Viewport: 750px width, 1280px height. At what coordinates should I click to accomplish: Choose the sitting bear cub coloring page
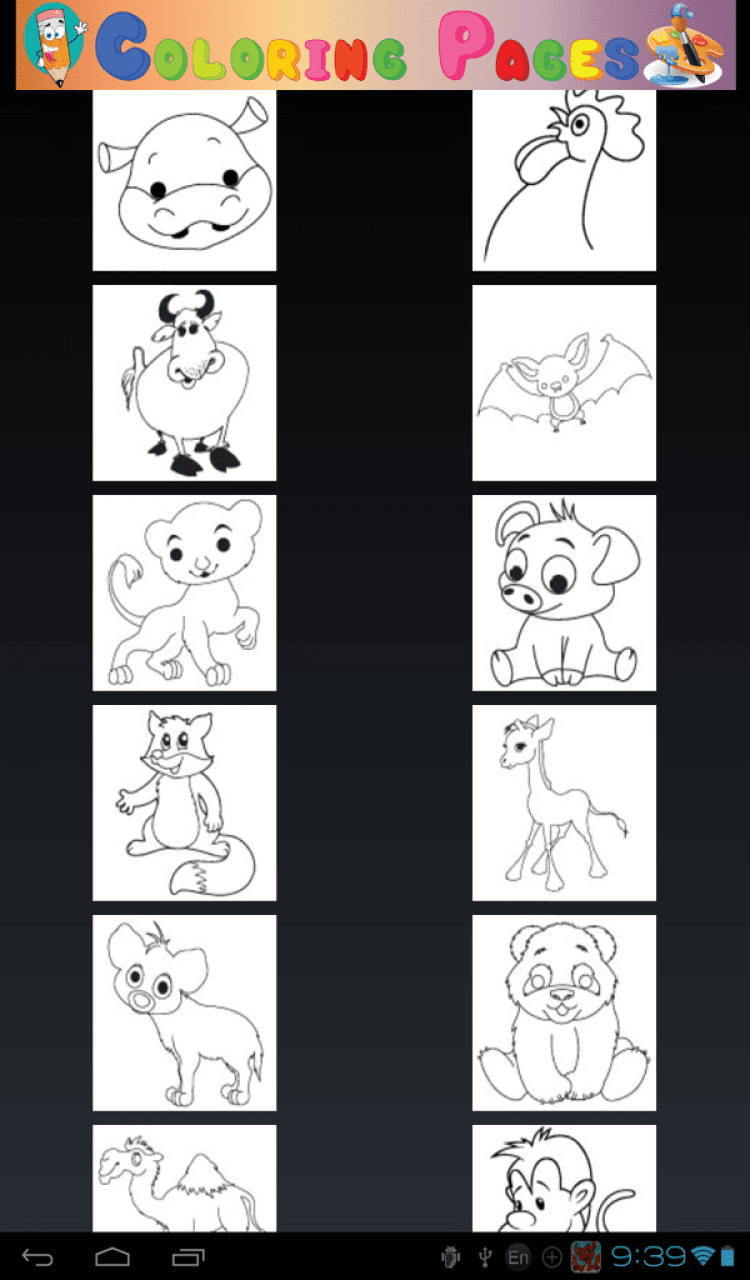[x=564, y=1012]
